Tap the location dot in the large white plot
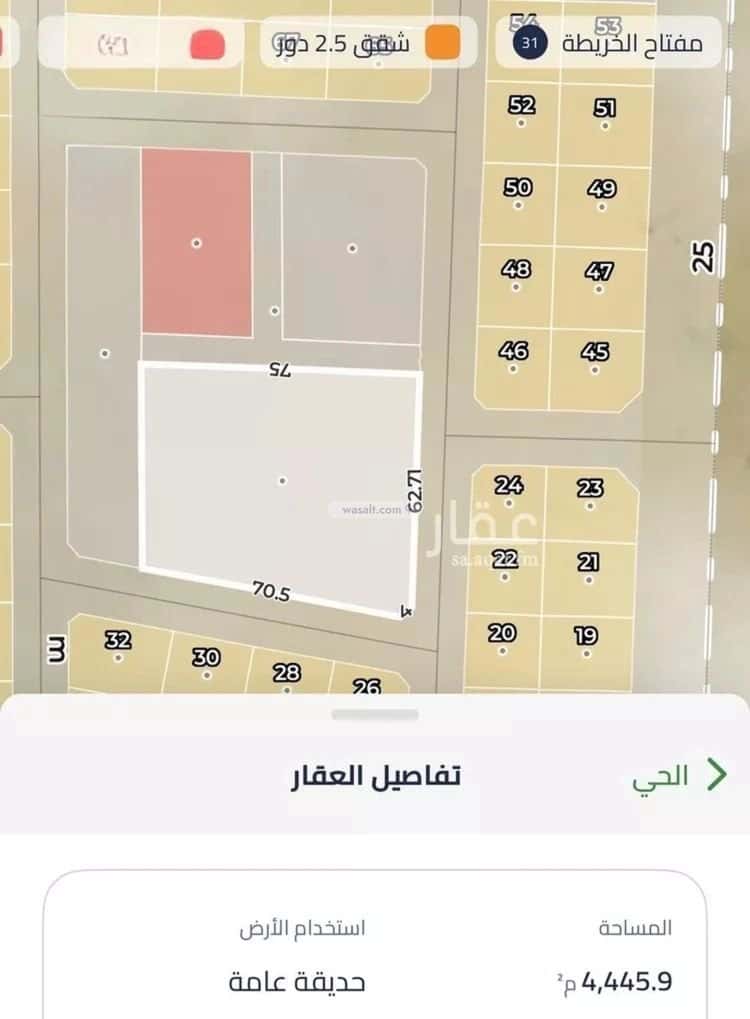Screen dimensions: 750x1019 283,480
